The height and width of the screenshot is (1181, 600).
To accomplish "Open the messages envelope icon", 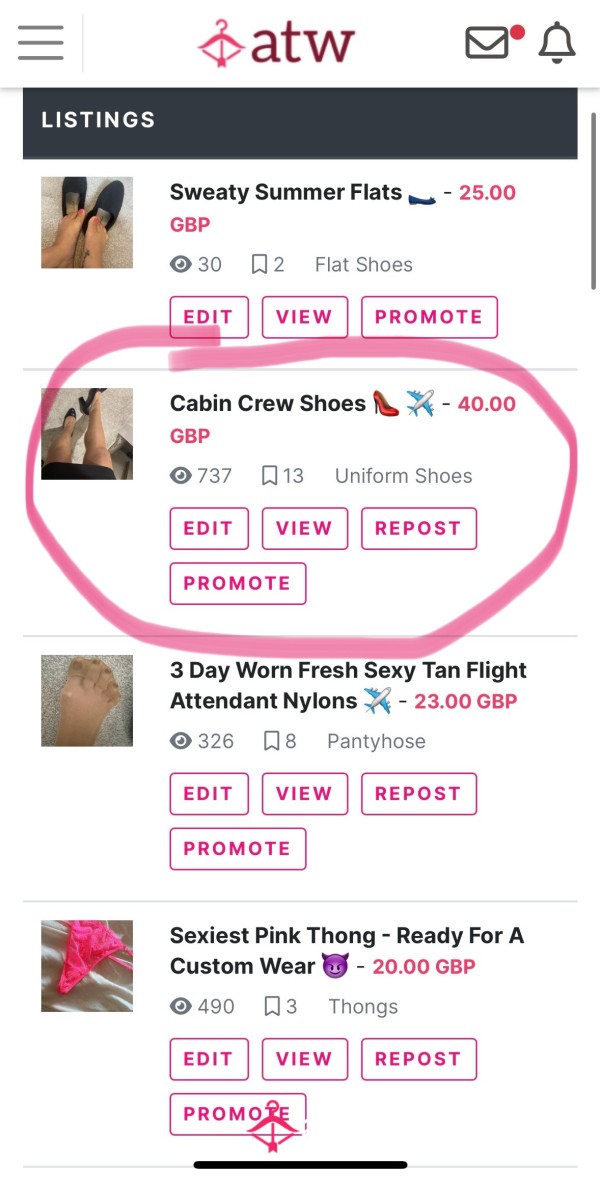I will (x=487, y=43).
